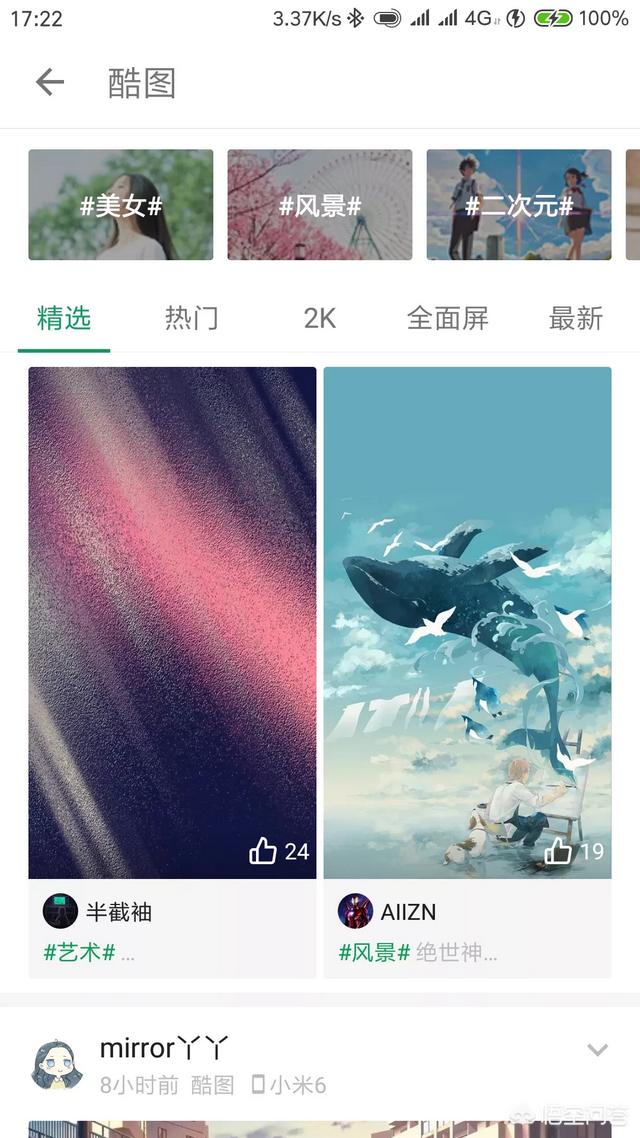The image size is (640, 1138).
Task: Open mirror丫丫's profile avatar
Action: coord(57,1065)
